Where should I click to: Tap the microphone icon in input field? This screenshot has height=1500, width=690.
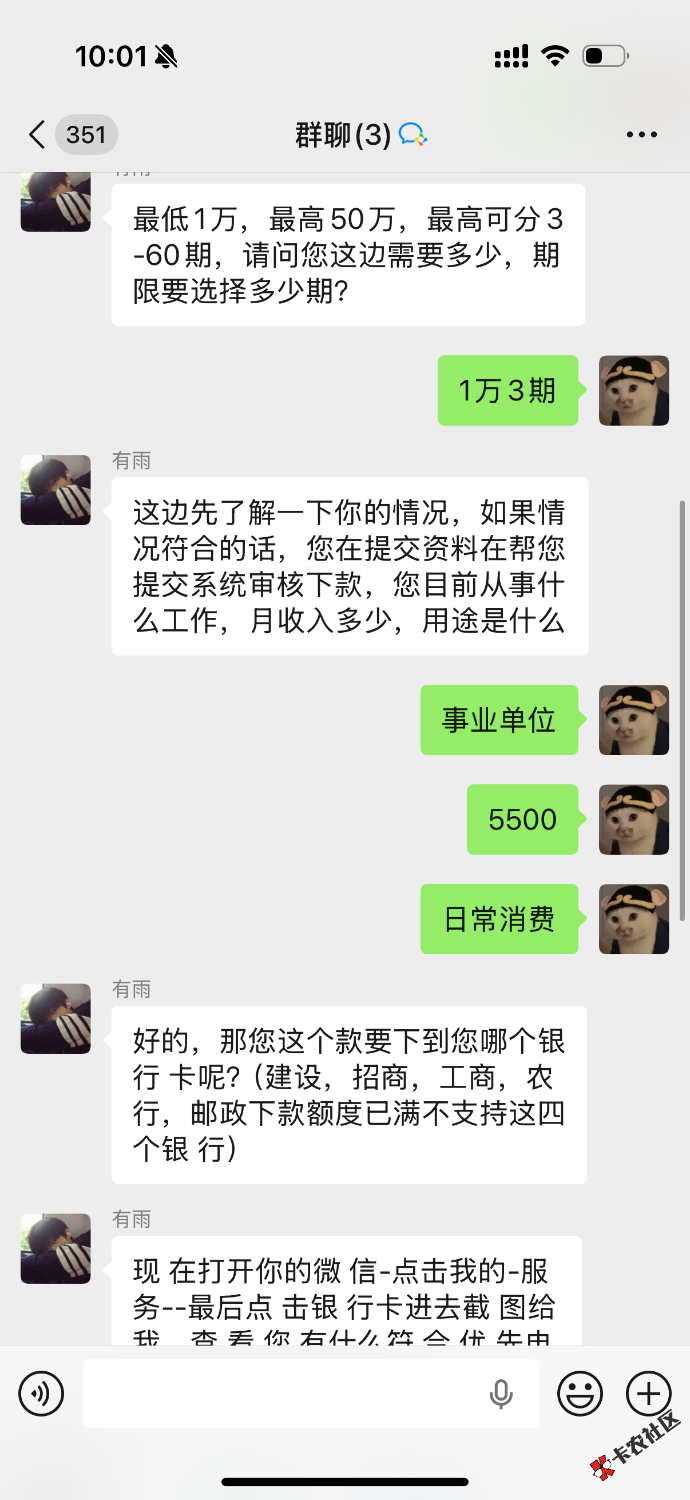(501, 1393)
